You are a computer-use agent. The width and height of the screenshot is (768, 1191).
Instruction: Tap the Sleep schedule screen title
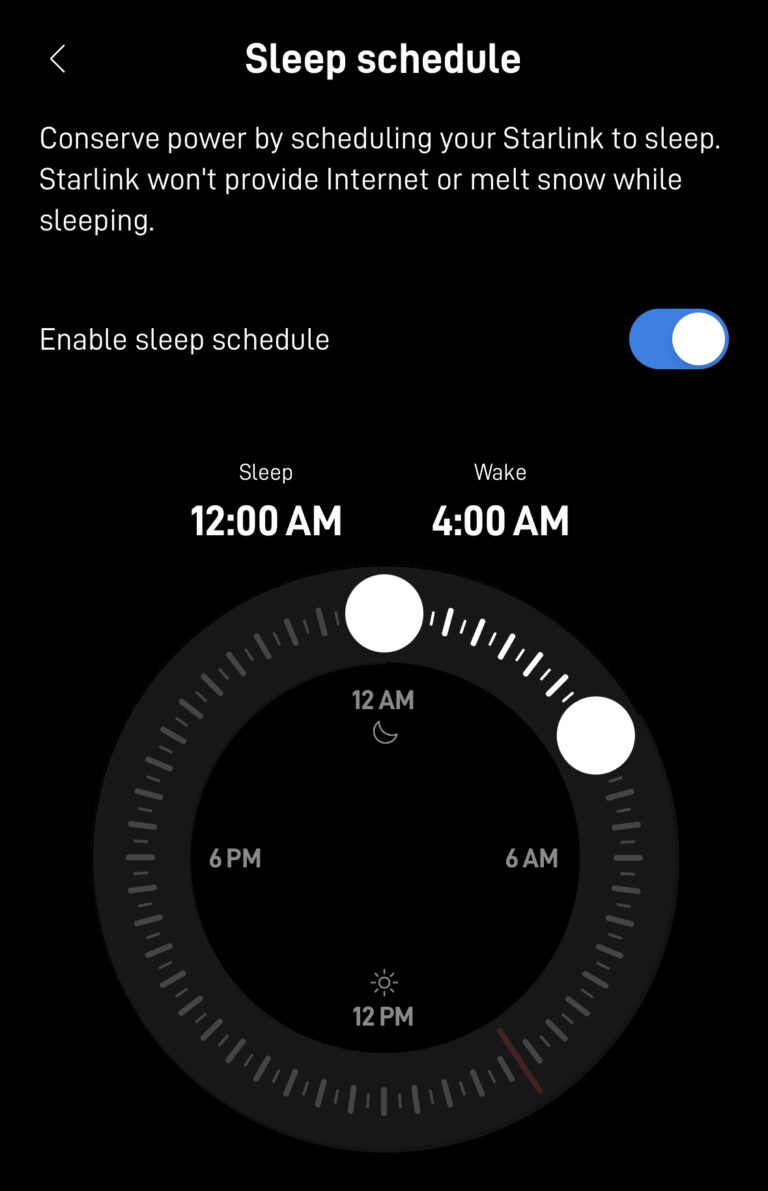point(383,58)
